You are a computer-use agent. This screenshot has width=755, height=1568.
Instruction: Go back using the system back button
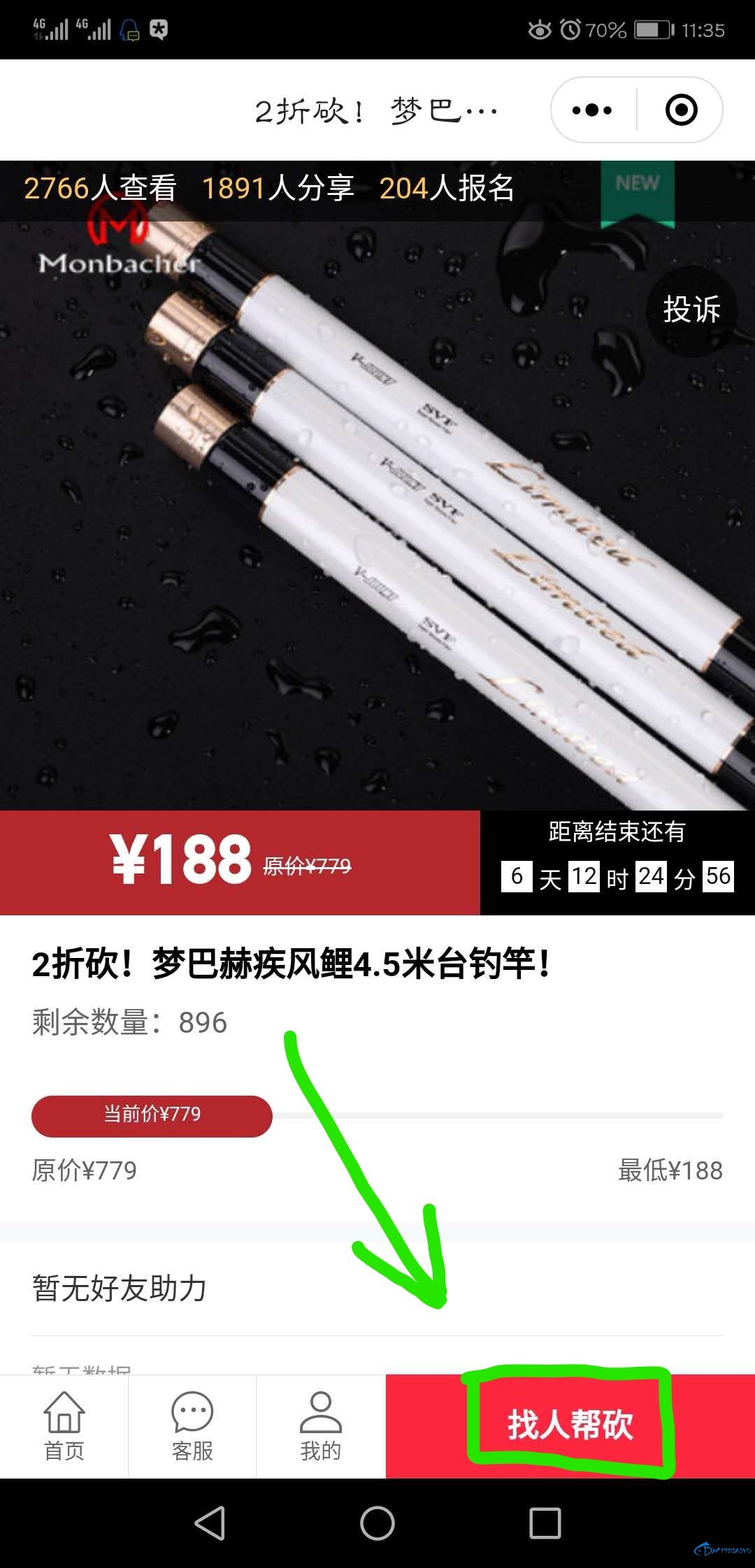coord(210,1523)
